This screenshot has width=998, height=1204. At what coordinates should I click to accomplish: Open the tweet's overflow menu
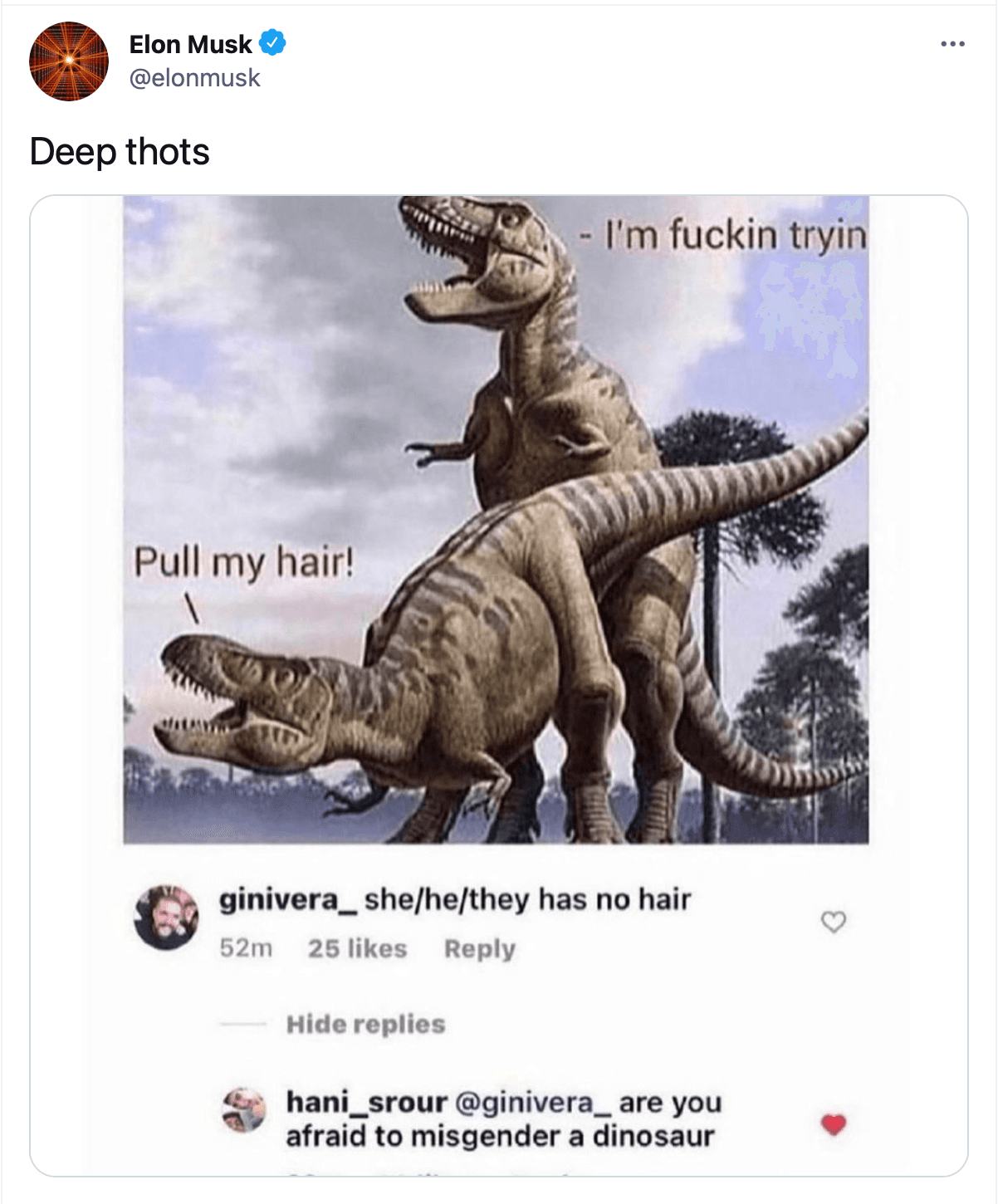pyautogui.click(x=952, y=44)
